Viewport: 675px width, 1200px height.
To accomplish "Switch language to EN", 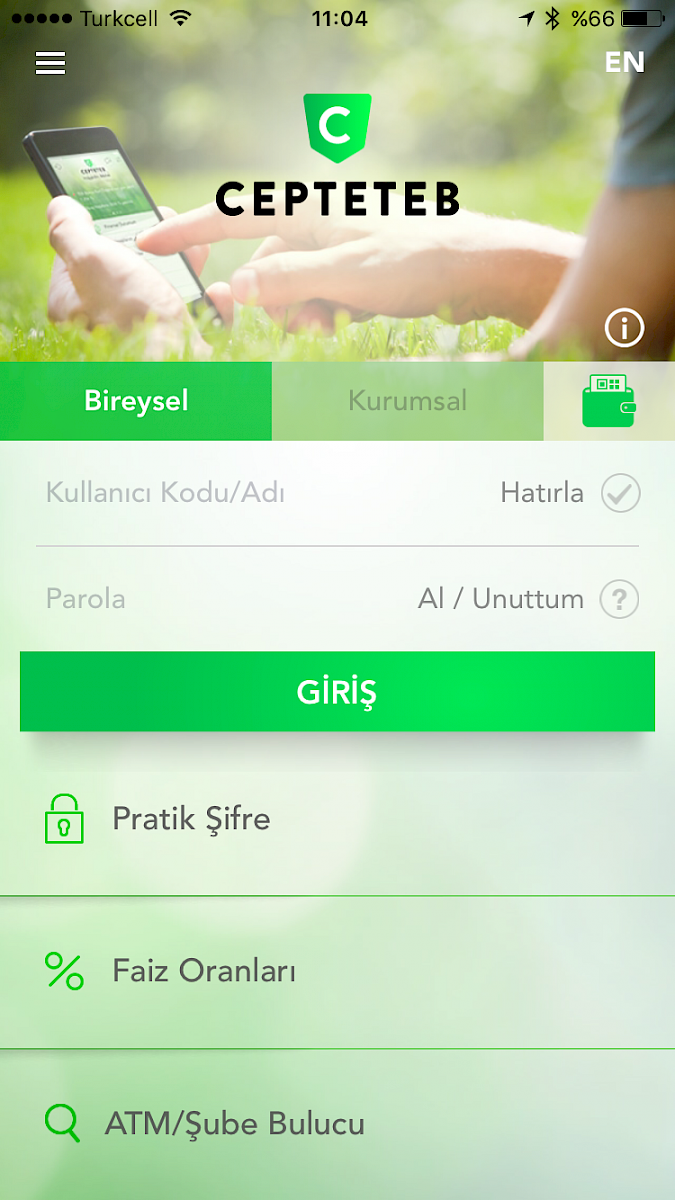I will pyautogui.click(x=624, y=62).
